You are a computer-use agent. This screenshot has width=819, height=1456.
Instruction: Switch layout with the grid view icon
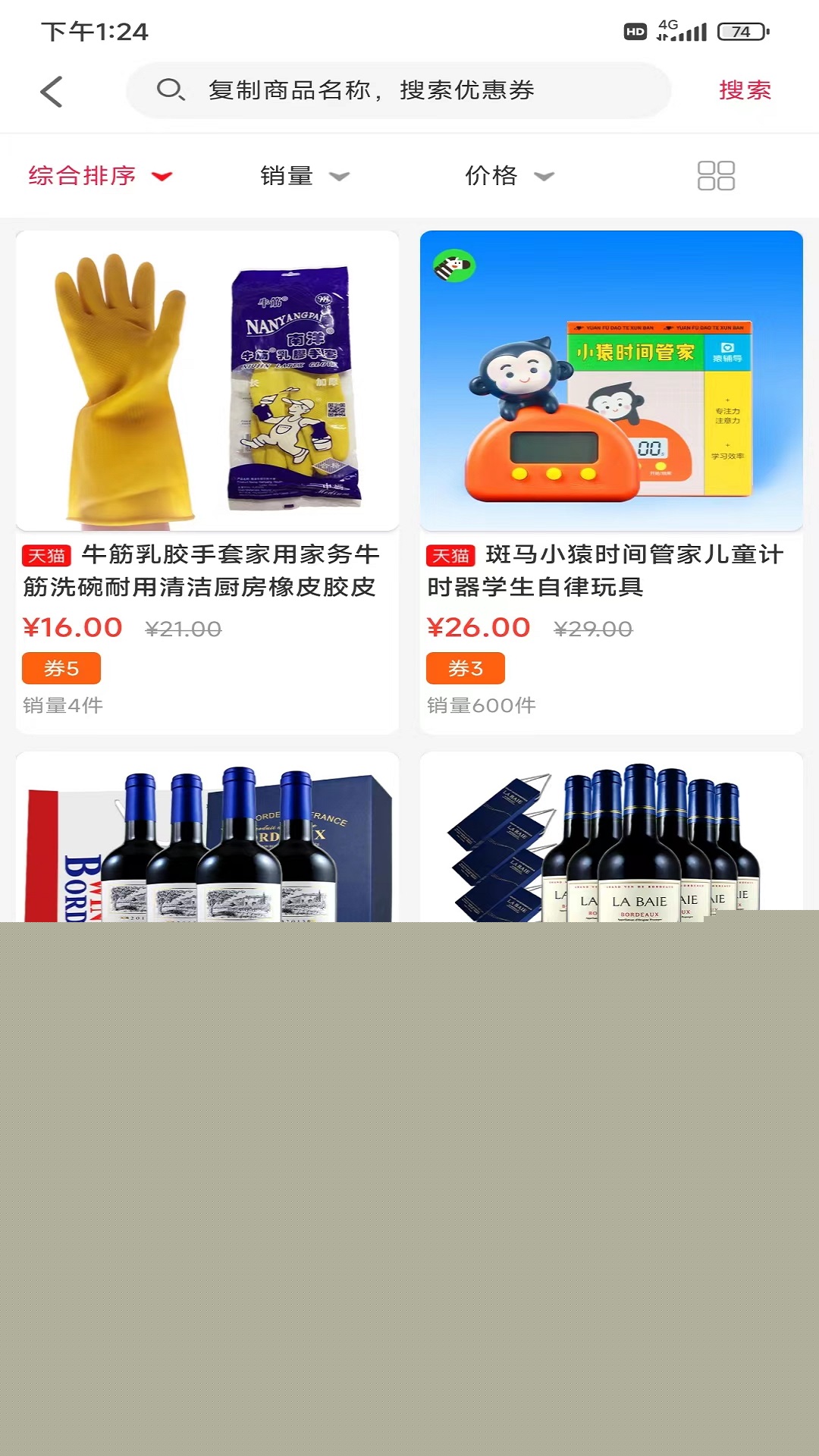pyautogui.click(x=716, y=176)
